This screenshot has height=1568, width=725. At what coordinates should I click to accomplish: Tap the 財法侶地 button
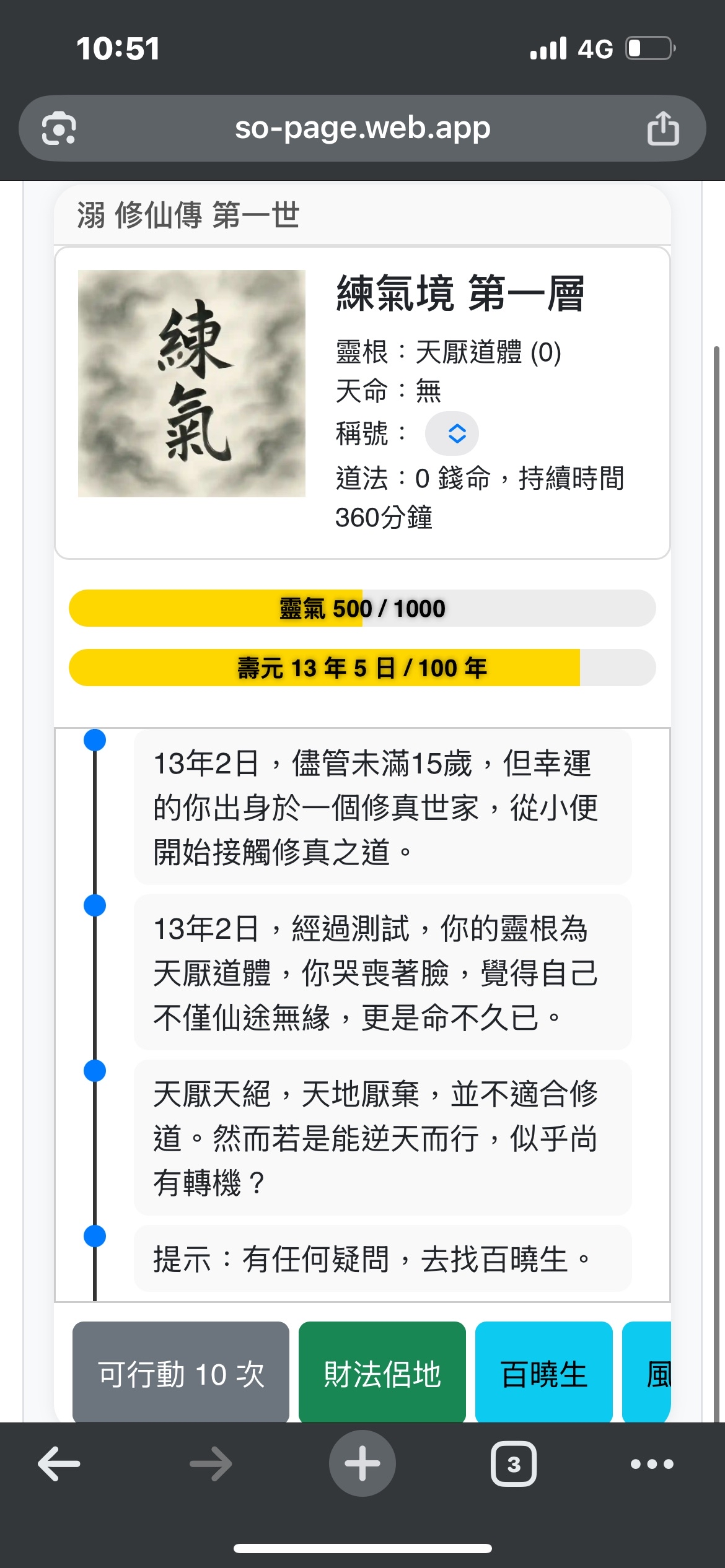[x=382, y=1374]
